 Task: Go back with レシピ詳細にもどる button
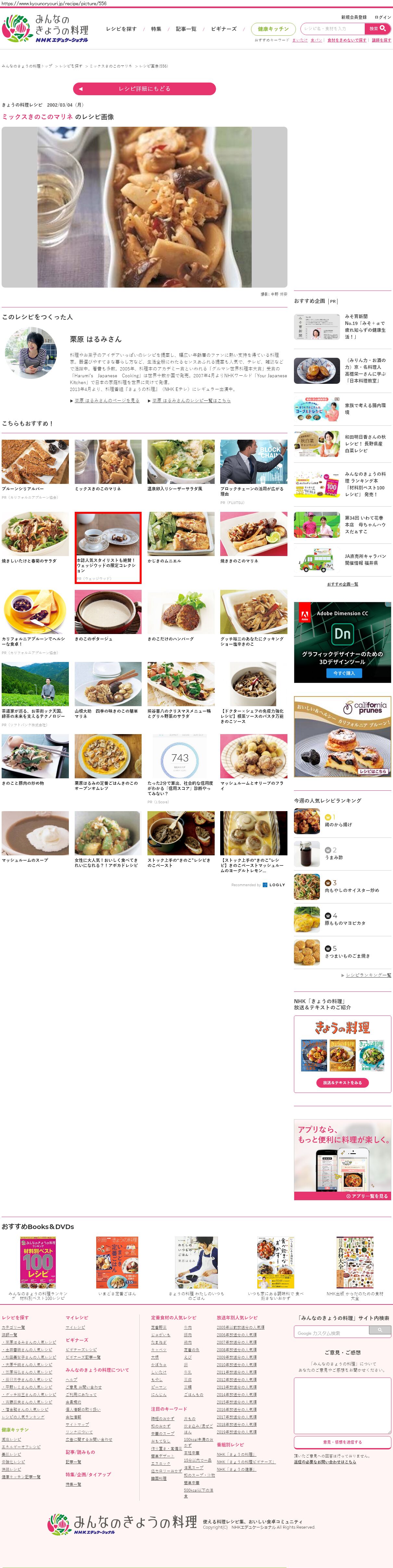pos(144,89)
